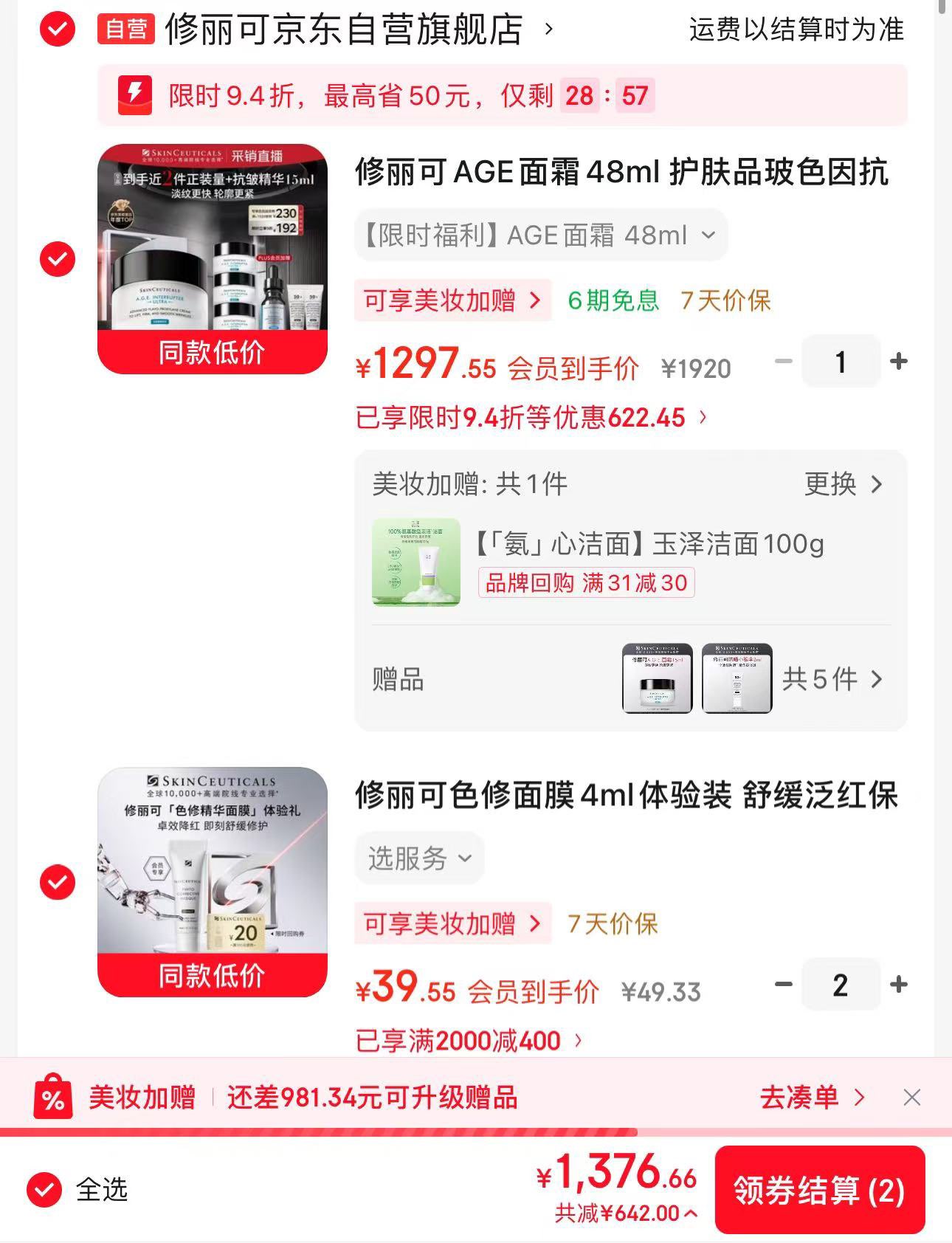Decrease 色修面膜 quantity by one
The width and height of the screenshot is (952, 1243).
point(783,984)
